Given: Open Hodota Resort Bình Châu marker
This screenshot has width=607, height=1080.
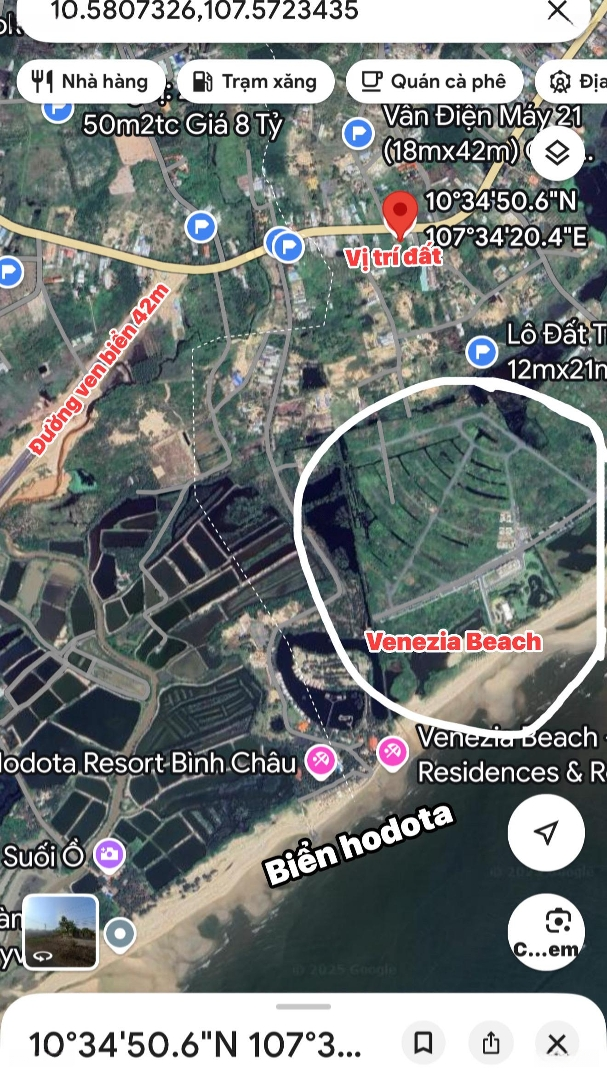Looking at the screenshot, I should click(321, 759).
